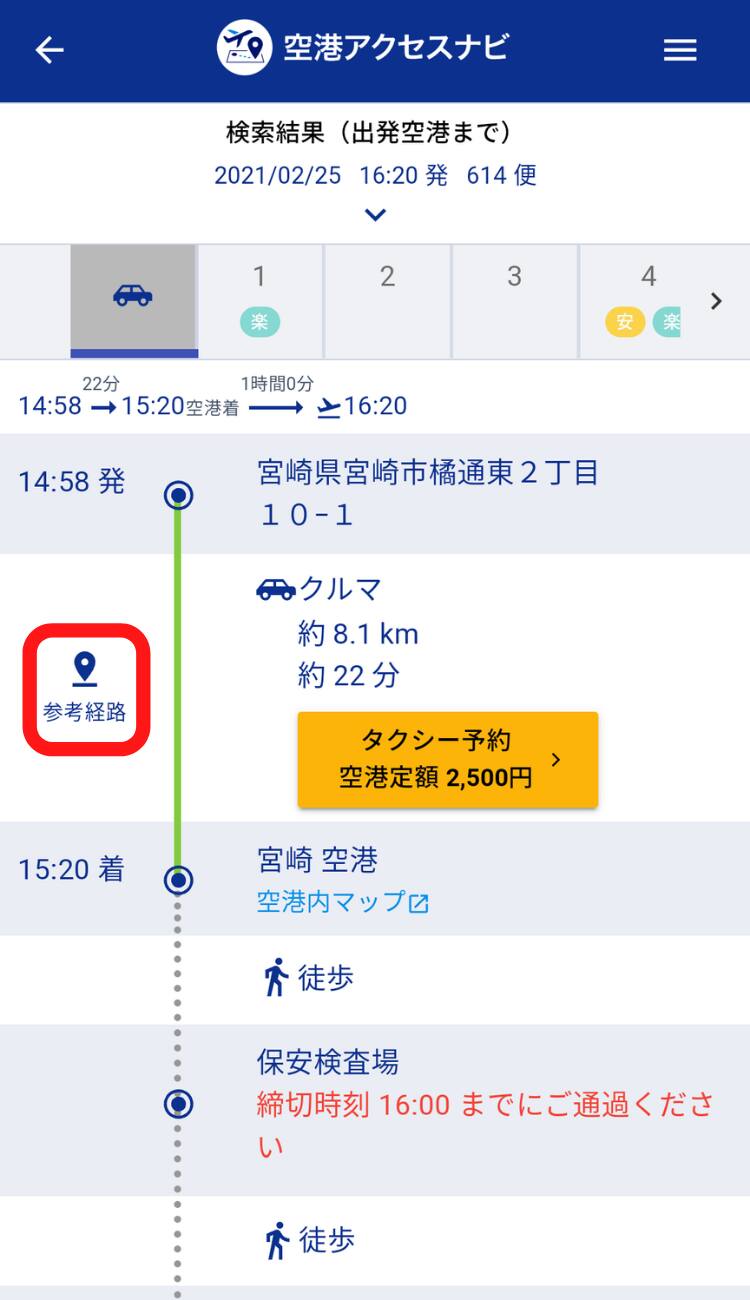Open the 空港内マップ link
The height and width of the screenshot is (1300, 750).
point(343,902)
